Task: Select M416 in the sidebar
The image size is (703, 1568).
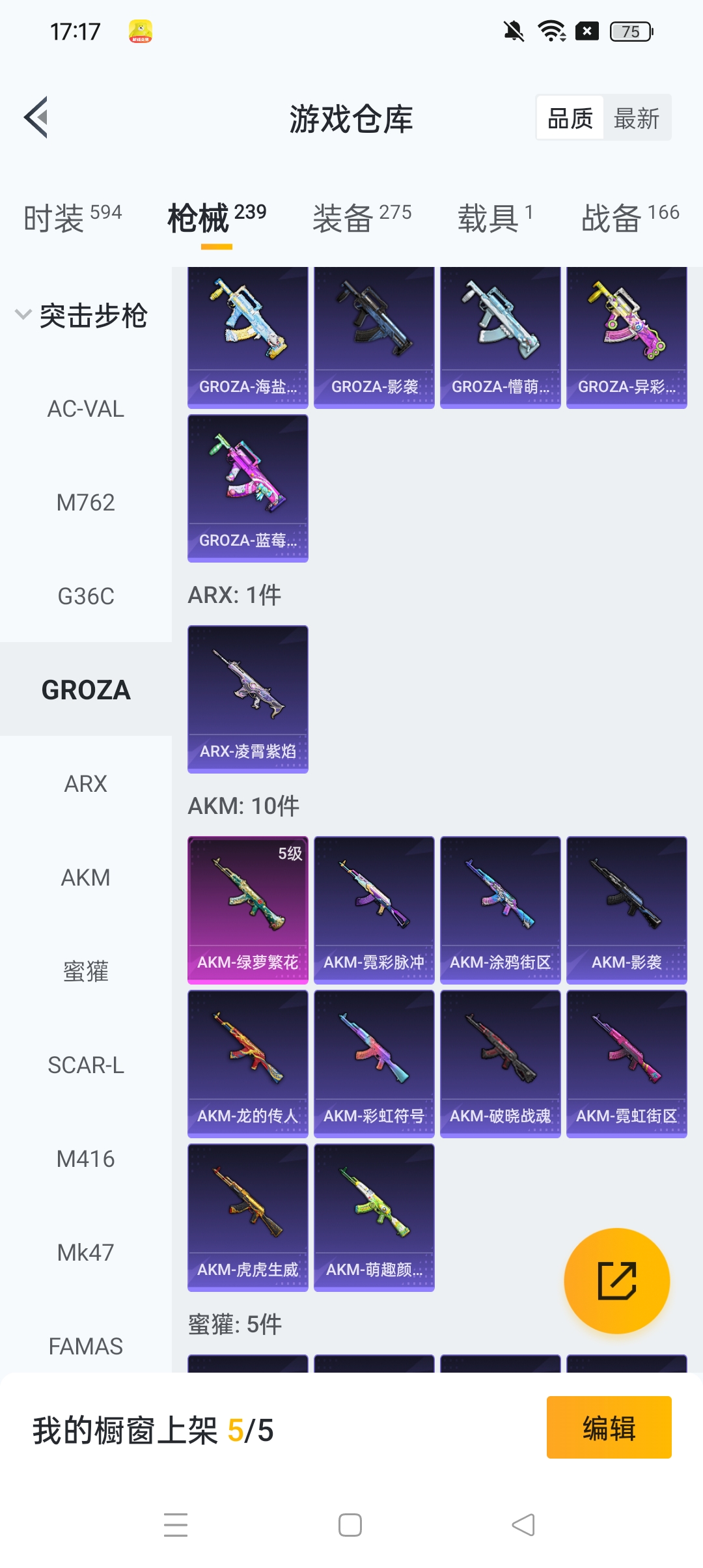Action: [86, 1159]
